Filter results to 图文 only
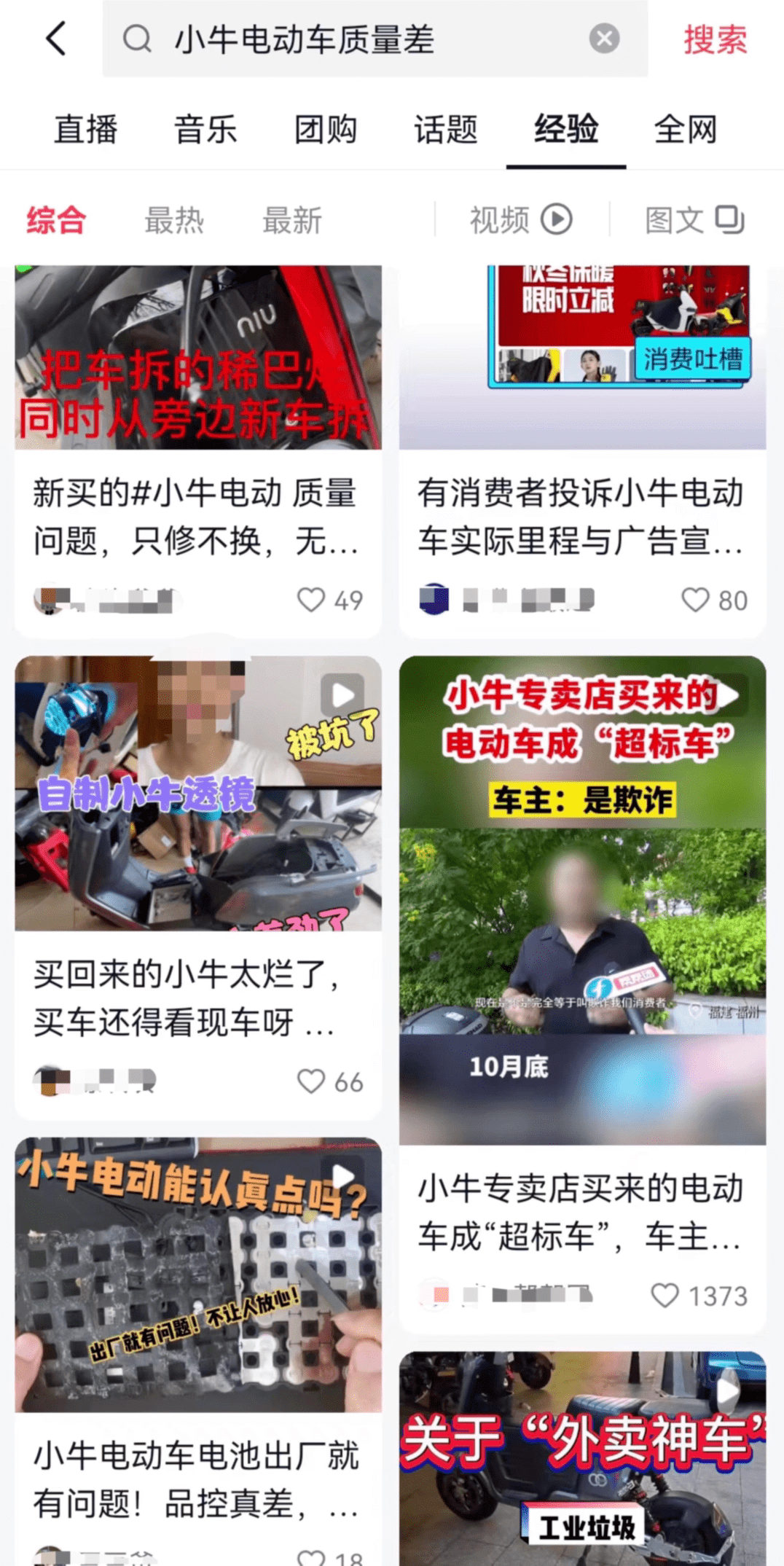The image size is (784, 1566). coord(694,220)
